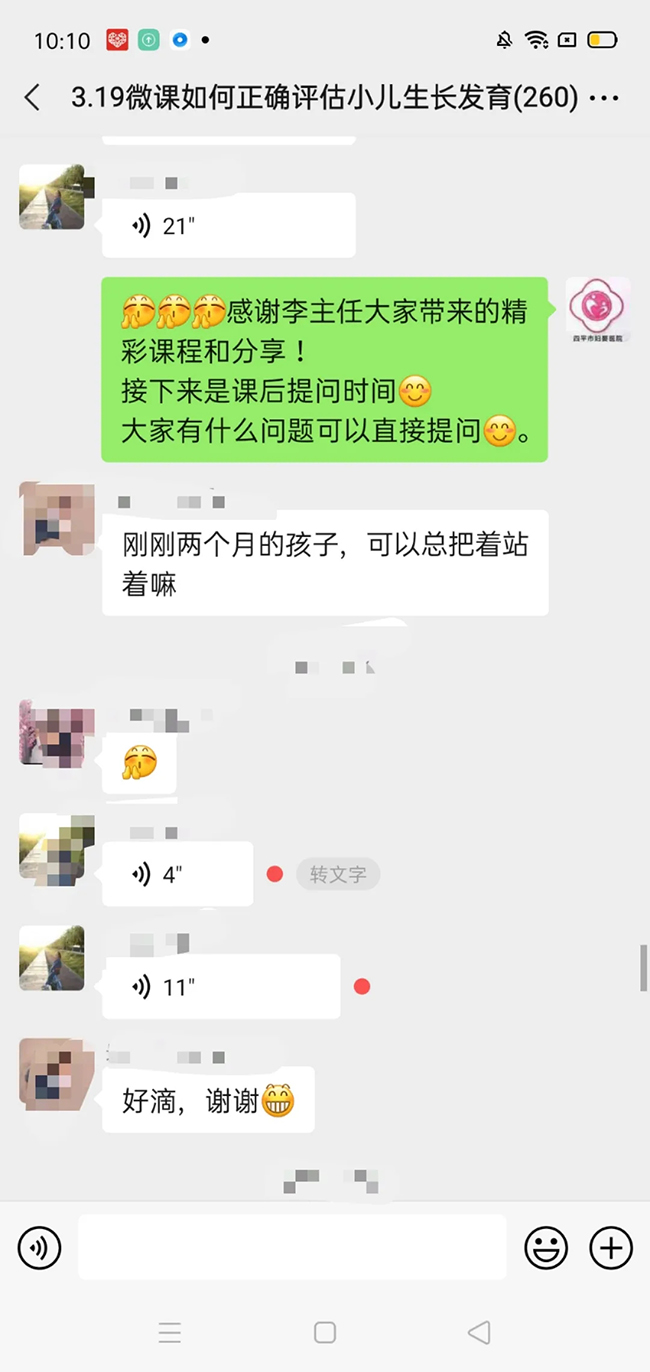Play the 21-second voice message
The height and width of the screenshot is (1372, 650).
click(228, 226)
